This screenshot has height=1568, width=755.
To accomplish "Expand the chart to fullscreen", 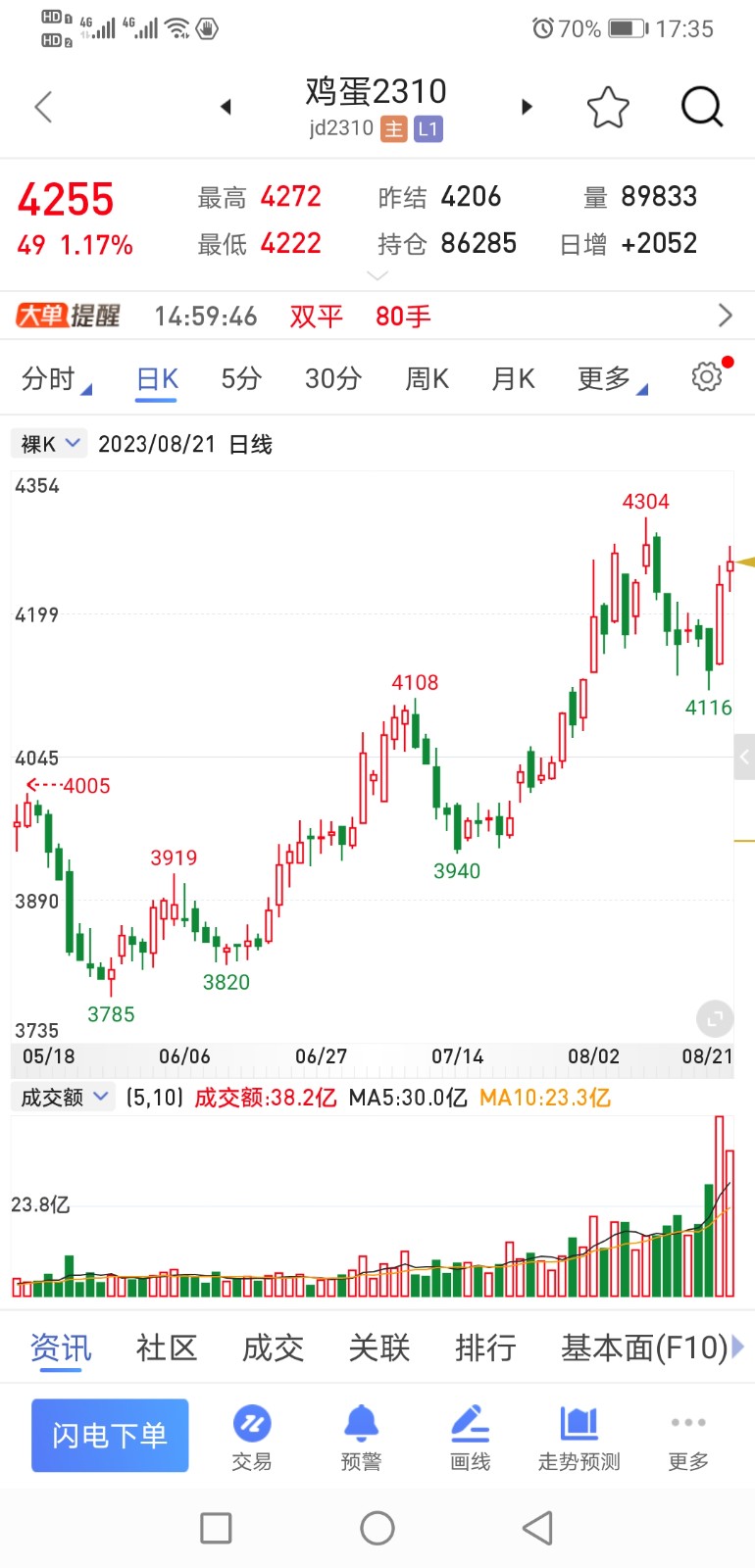I will [x=715, y=1019].
